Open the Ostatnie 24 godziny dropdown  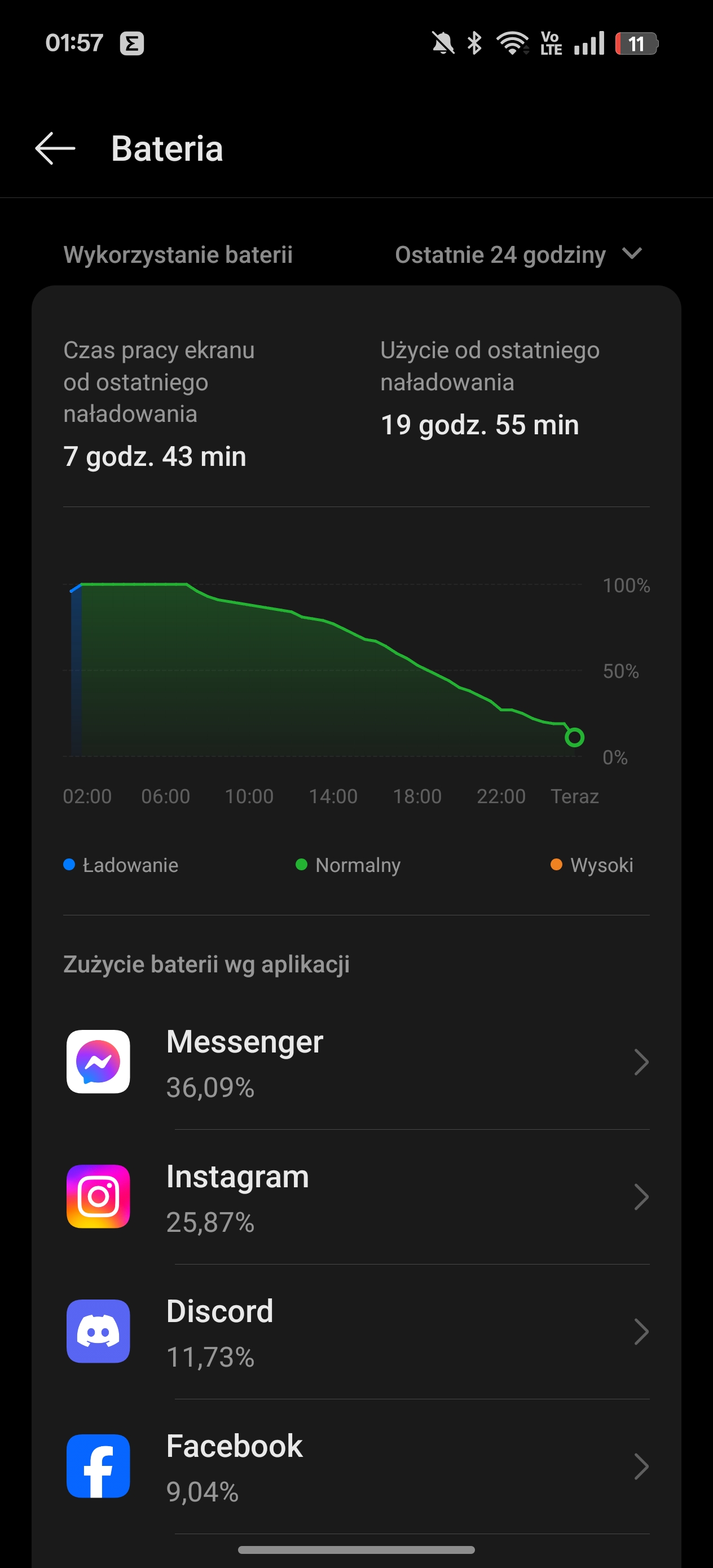point(519,254)
